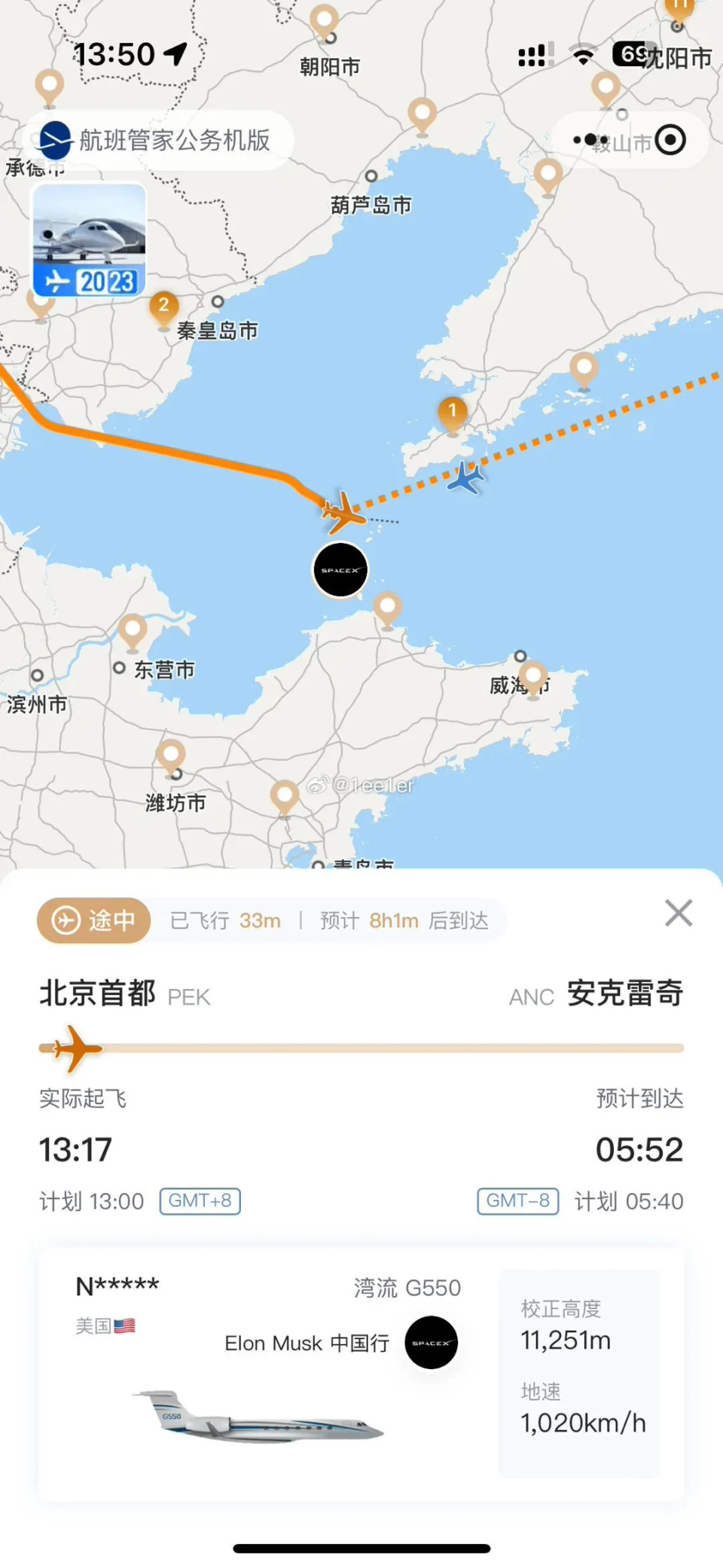Tap the flight progress bar plane indicator
723x1568 pixels.
pyautogui.click(x=73, y=1048)
